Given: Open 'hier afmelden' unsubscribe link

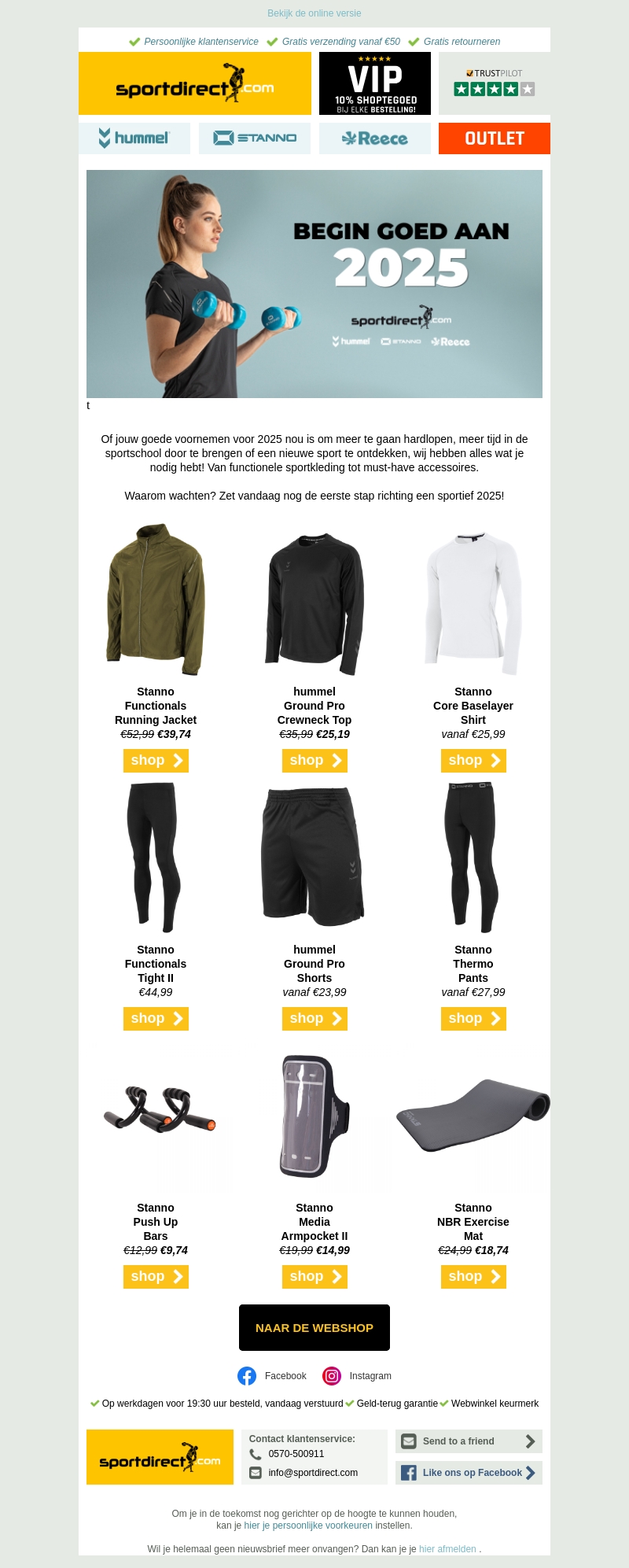Looking at the screenshot, I should pos(447,1549).
